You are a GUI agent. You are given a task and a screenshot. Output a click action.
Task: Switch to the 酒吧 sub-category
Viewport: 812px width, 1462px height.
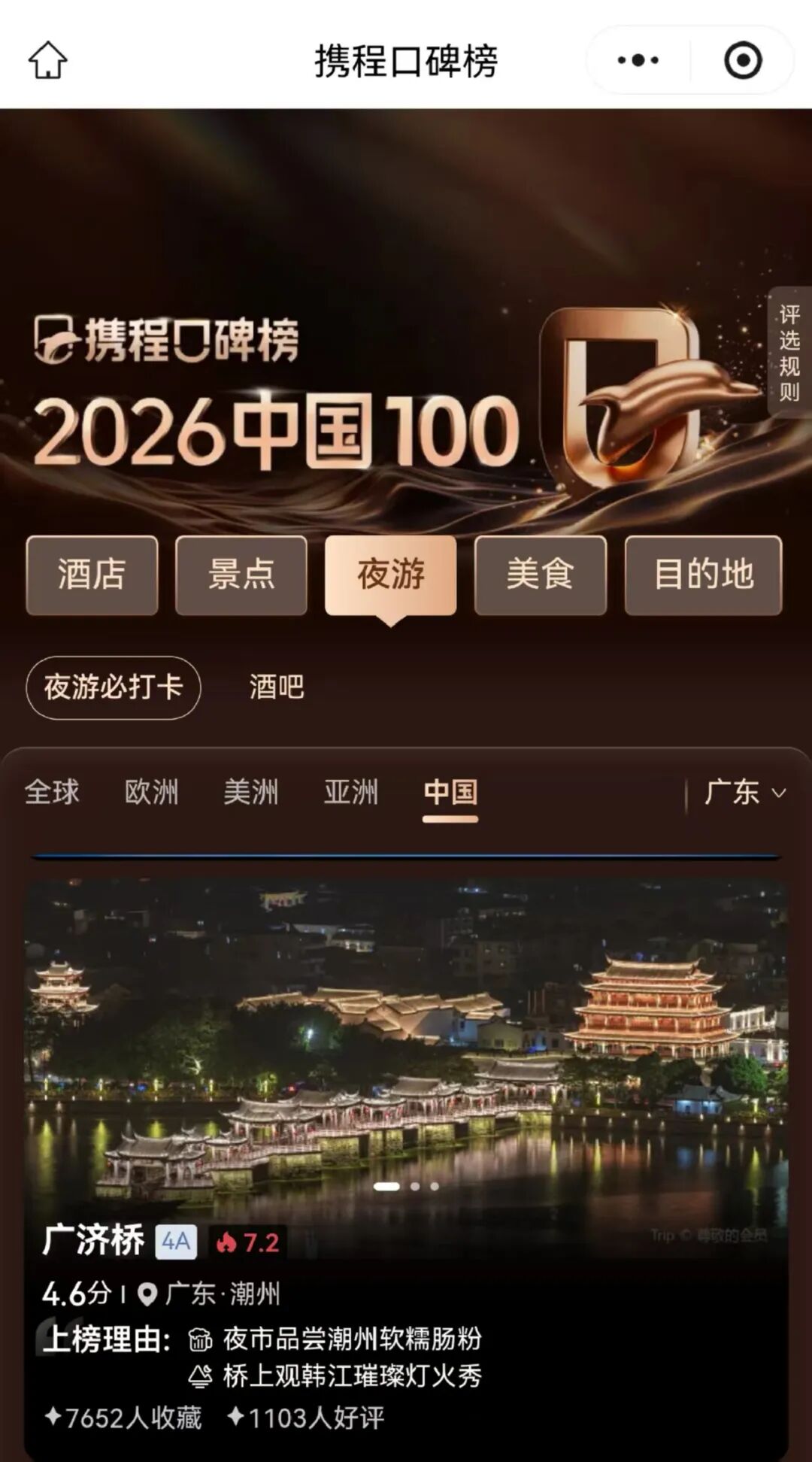click(277, 687)
